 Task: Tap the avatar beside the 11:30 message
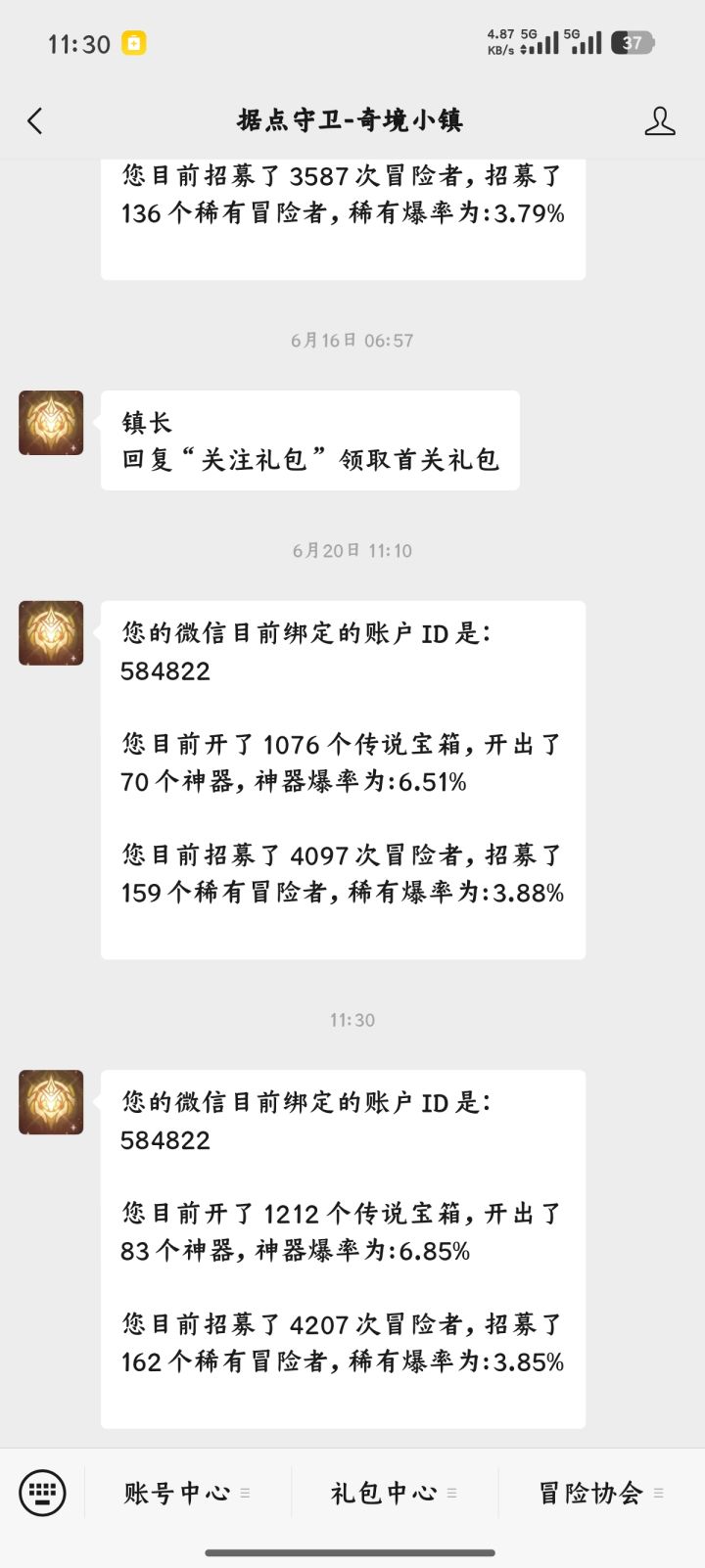coord(51,1102)
